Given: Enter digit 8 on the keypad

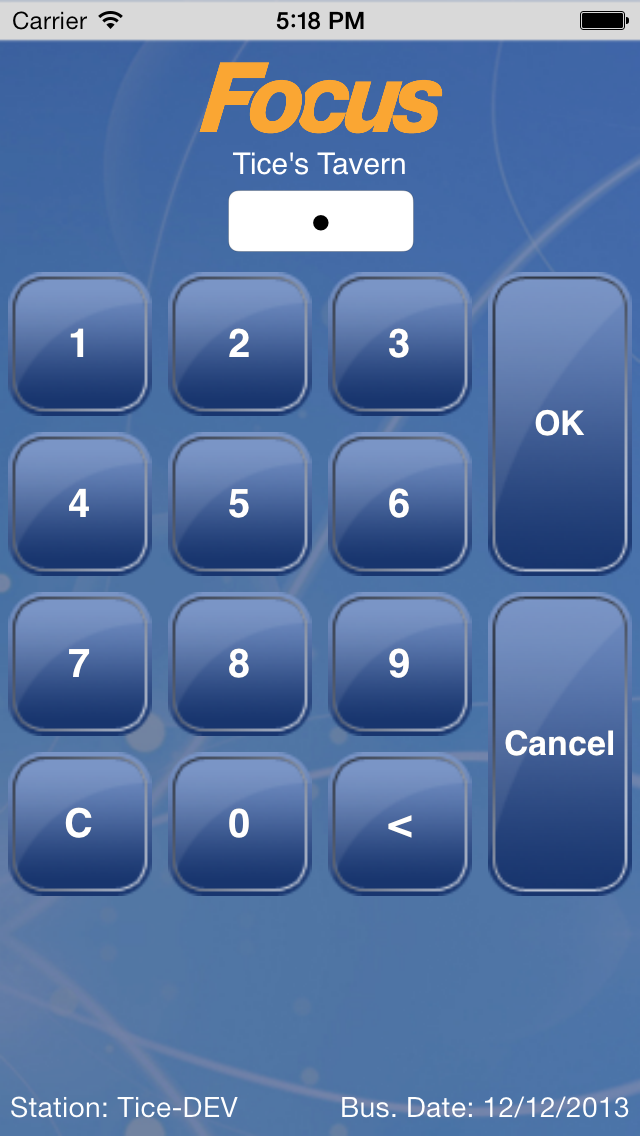Looking at the screenshot, I should click(239, 664).
